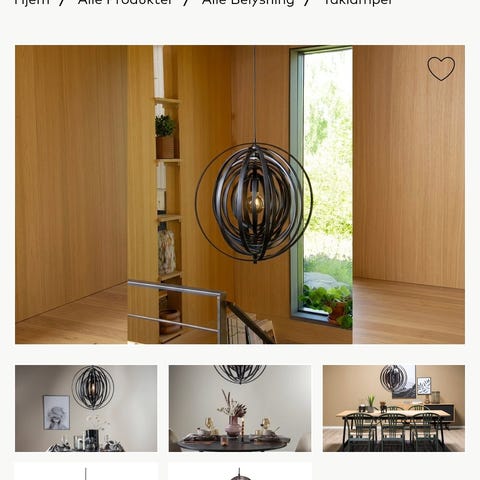This screenshot has height=480, width=480.
Task: Go to the Alle Belysning breadcrumb
Action: click(248, 2)
